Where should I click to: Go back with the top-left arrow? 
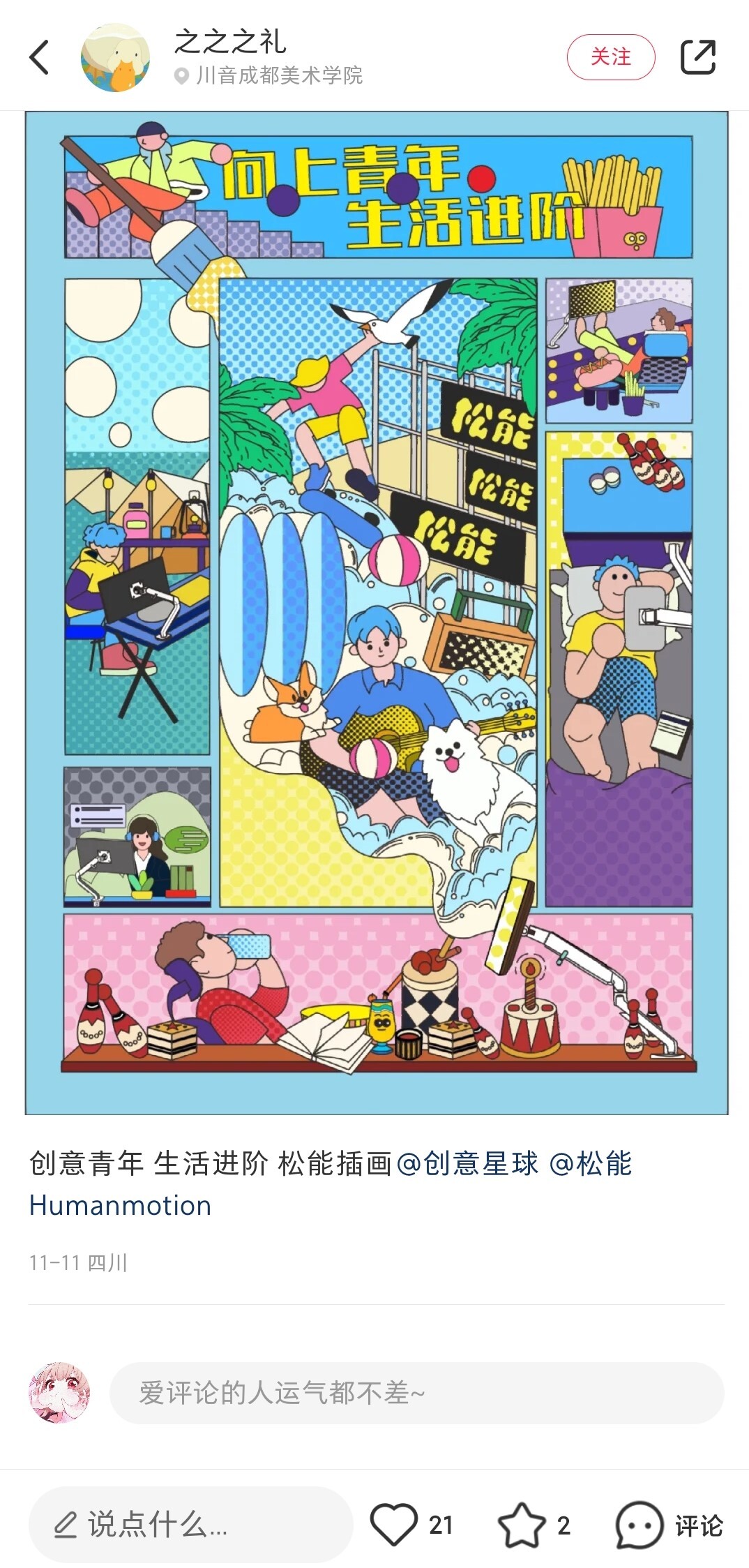click(40, 57)
